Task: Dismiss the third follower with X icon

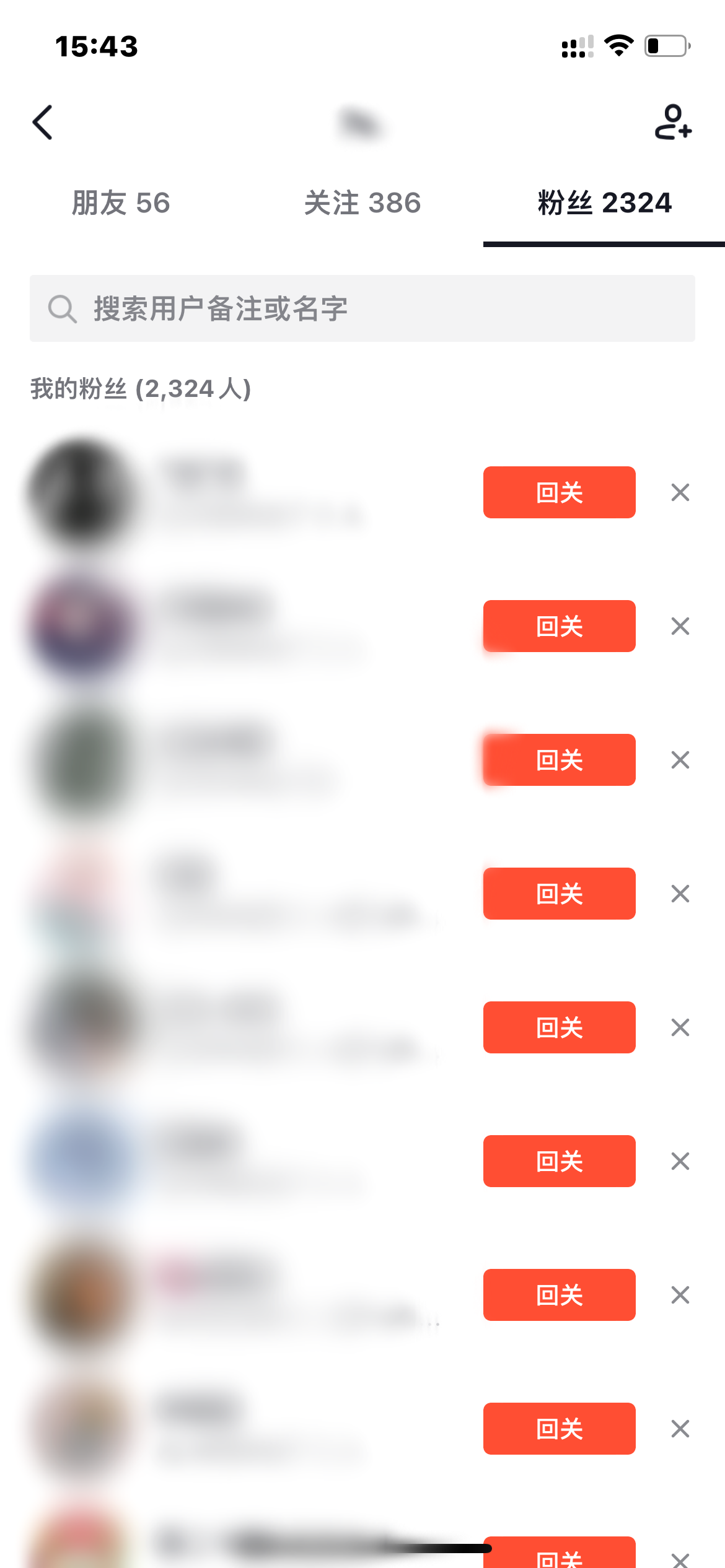Action: [x=680, y=760]
